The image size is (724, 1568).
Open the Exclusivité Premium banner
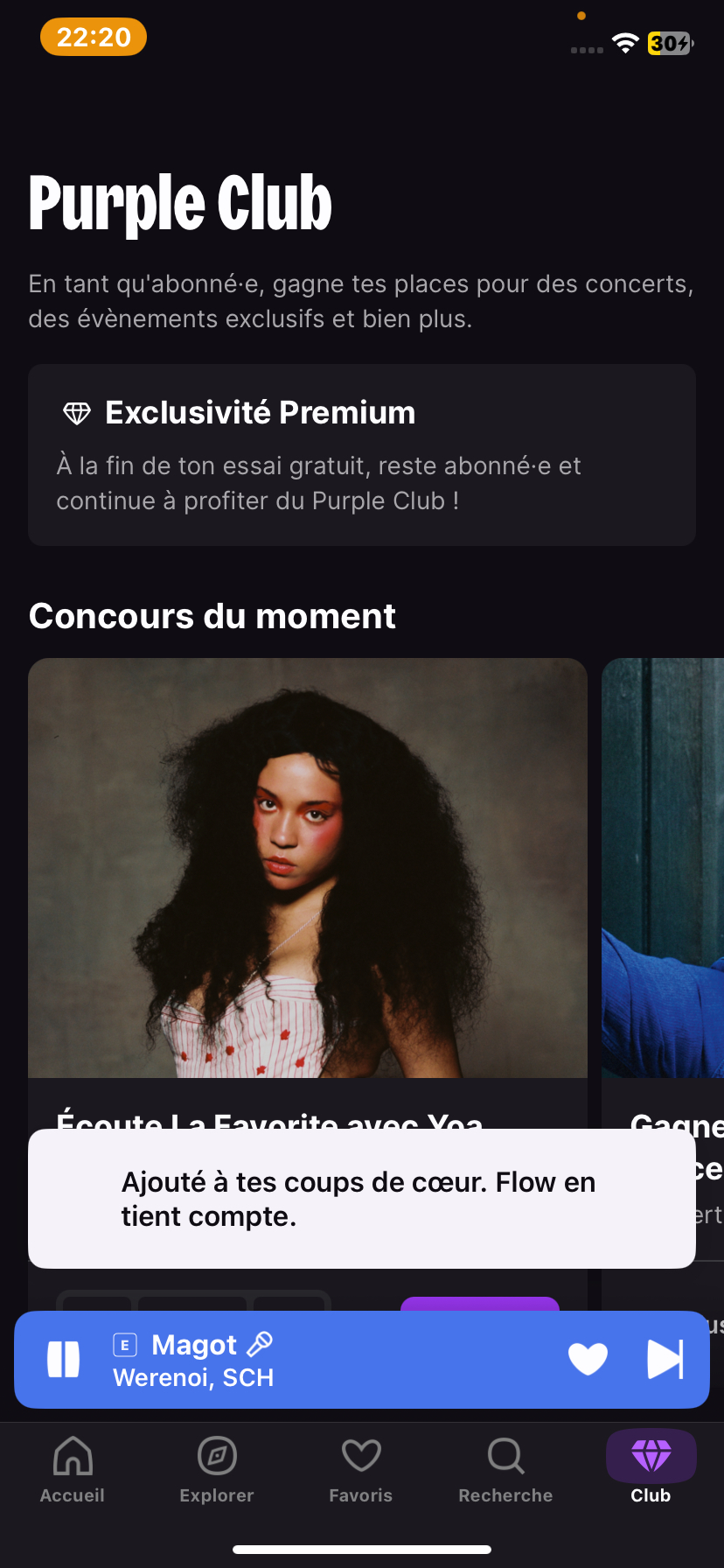(362, 455)
